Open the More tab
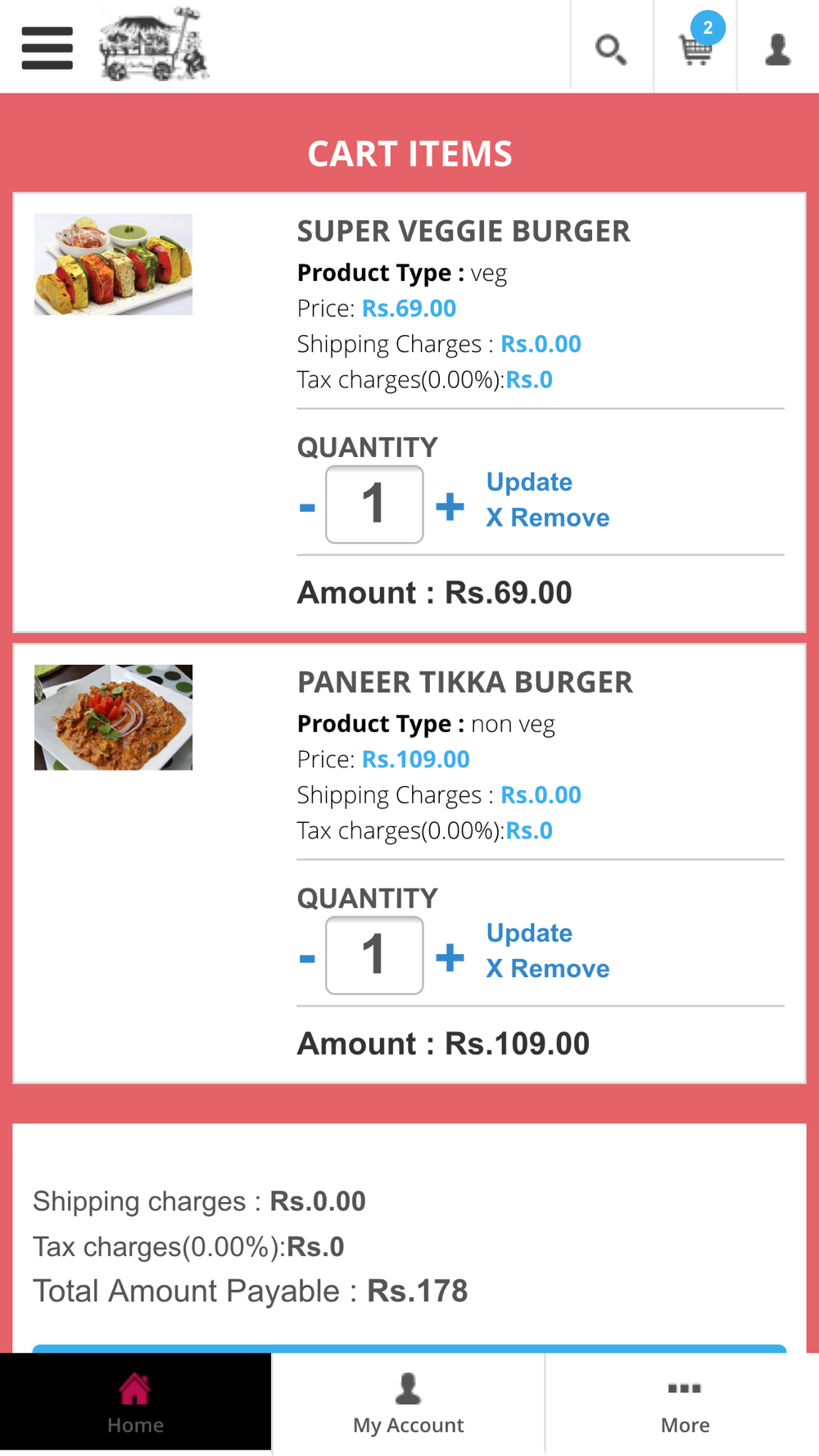Viewport: 819px width, 1456px height. click(685, 1403)
